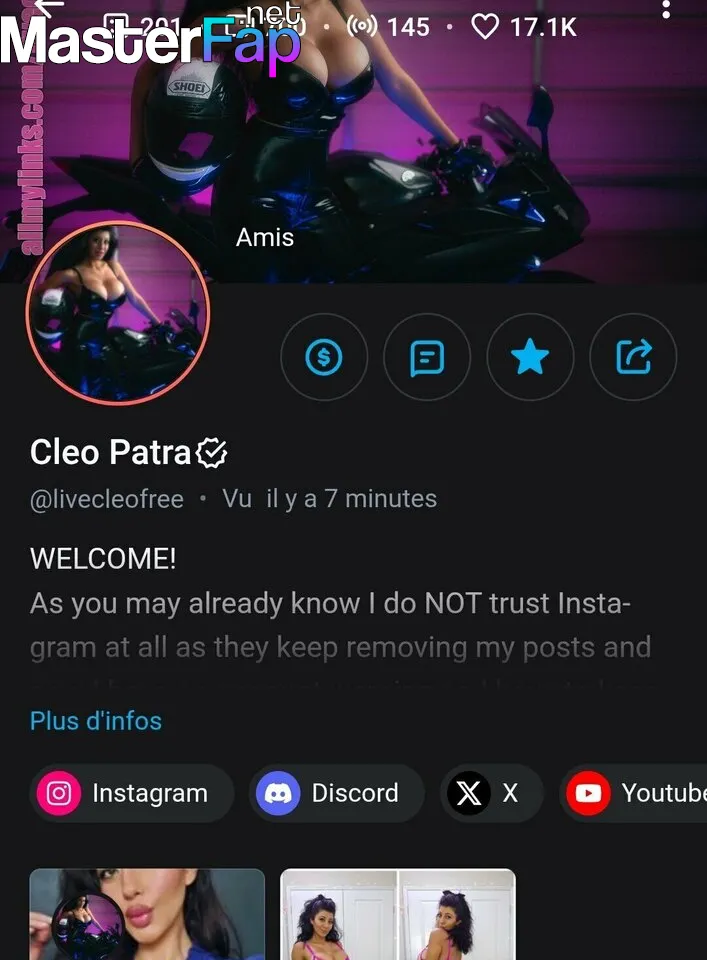View the round profile picture

[x=118, y=313]
